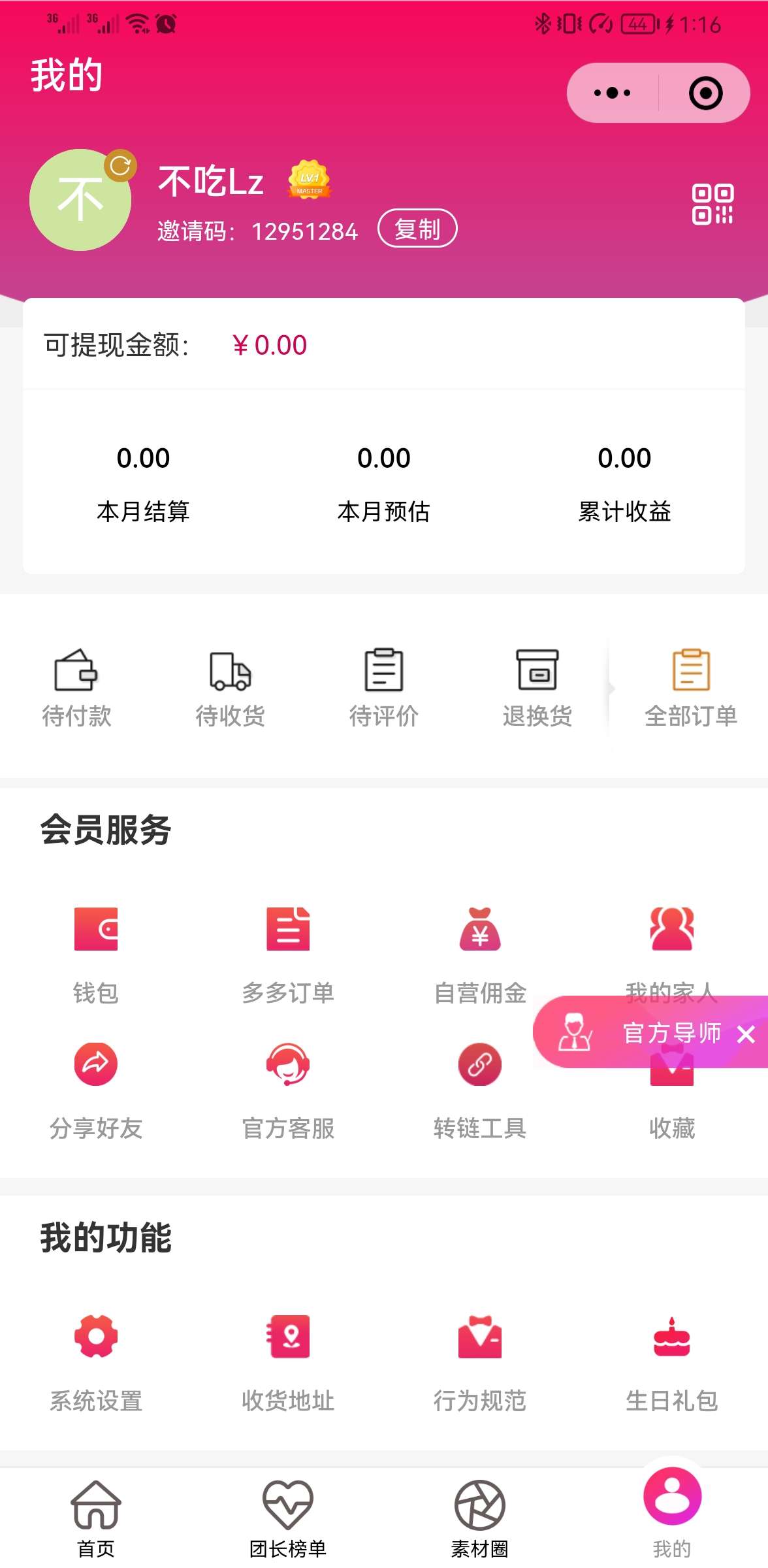Open 收货地址
768x1568 pixels.
tap(288, 1364)
